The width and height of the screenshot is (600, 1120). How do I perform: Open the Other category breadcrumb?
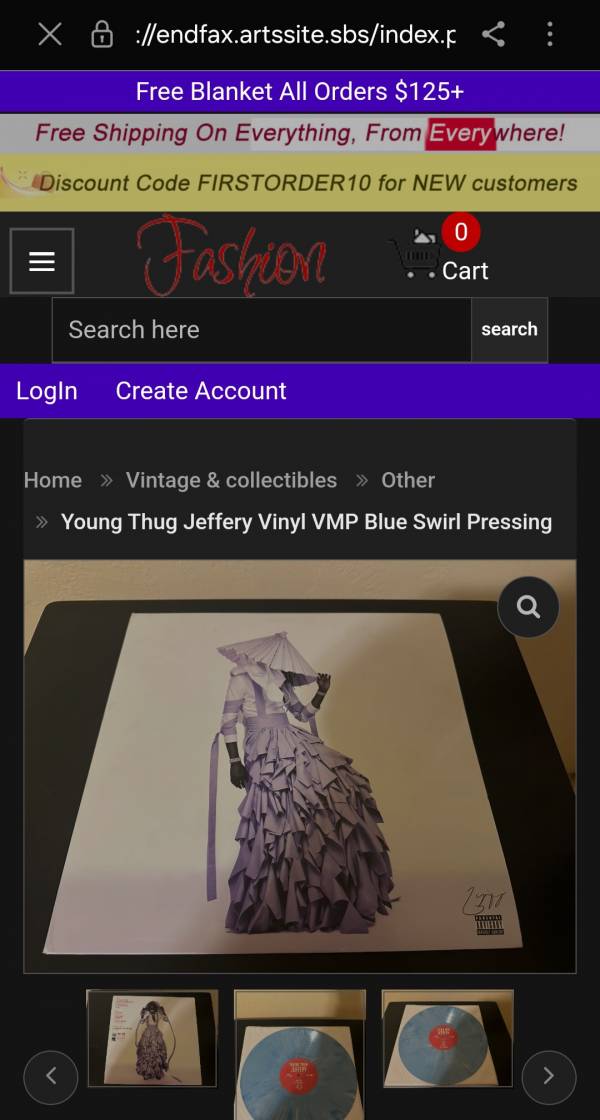[x=408, y=480]
